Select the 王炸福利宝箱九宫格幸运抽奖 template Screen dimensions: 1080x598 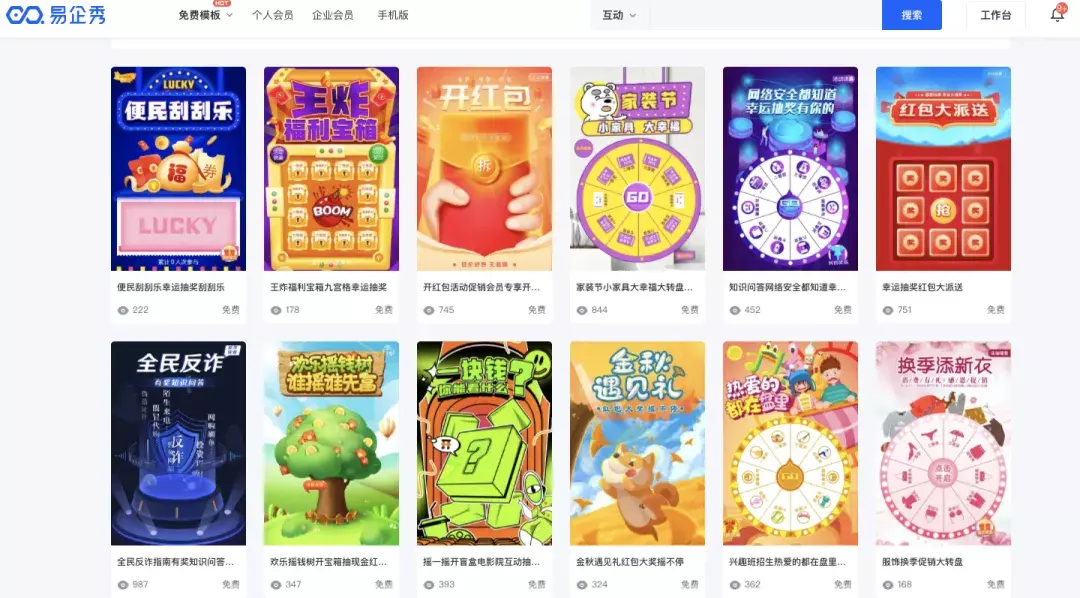(331, 168)
